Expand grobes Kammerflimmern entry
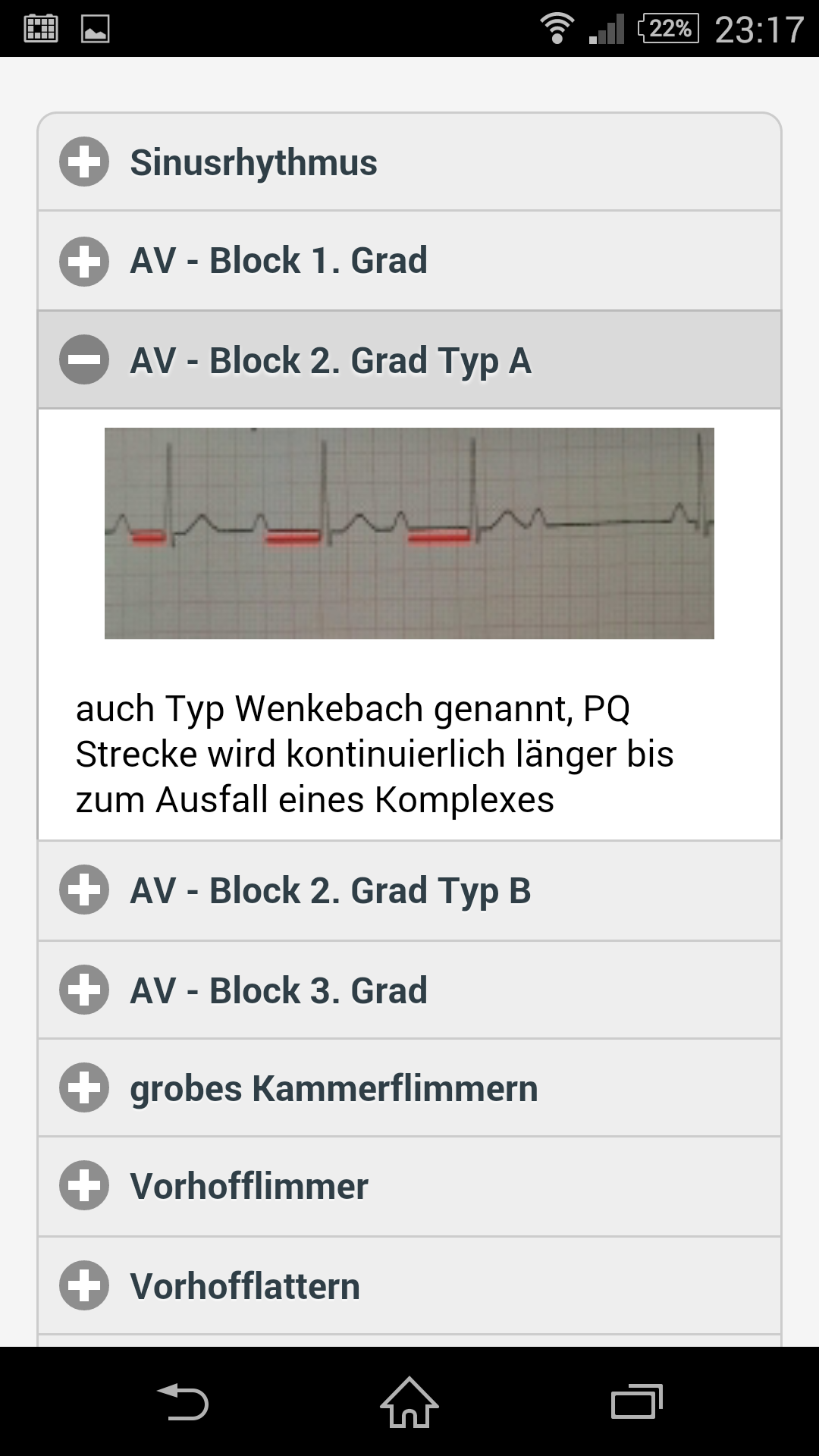The width and height of the screenshot is (819, 1456). (409, 1088)
